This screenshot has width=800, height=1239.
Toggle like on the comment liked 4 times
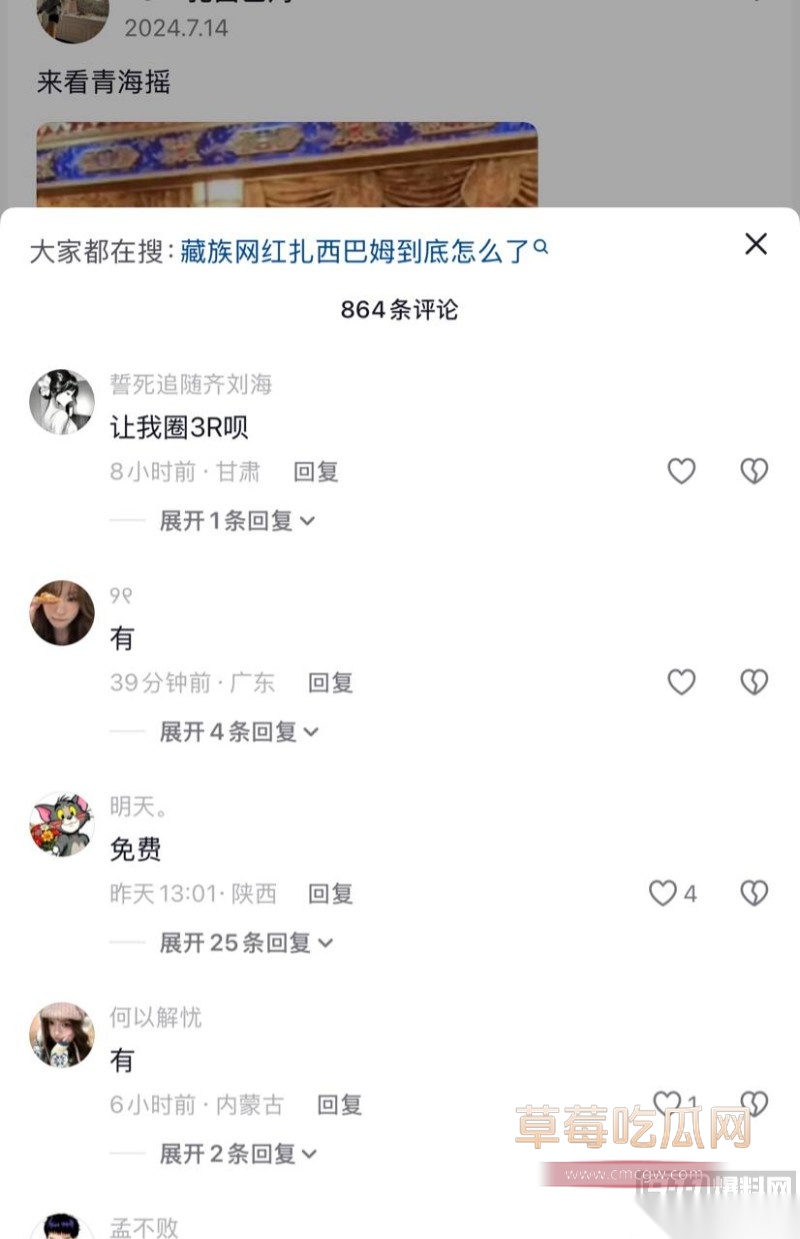pos(662,893)
